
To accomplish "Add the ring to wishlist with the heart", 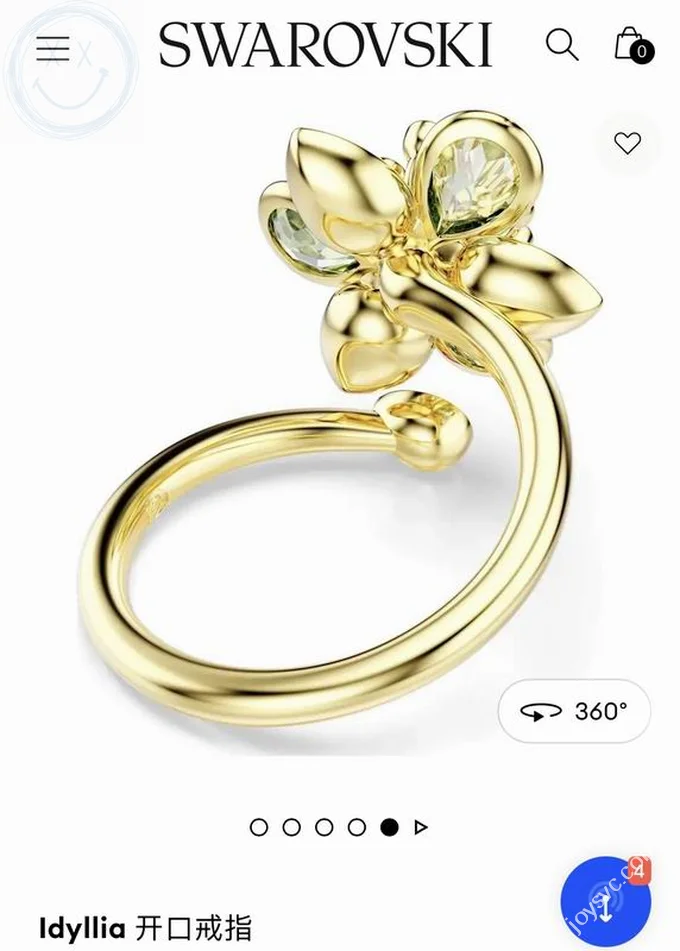I will tap(627, 144).
